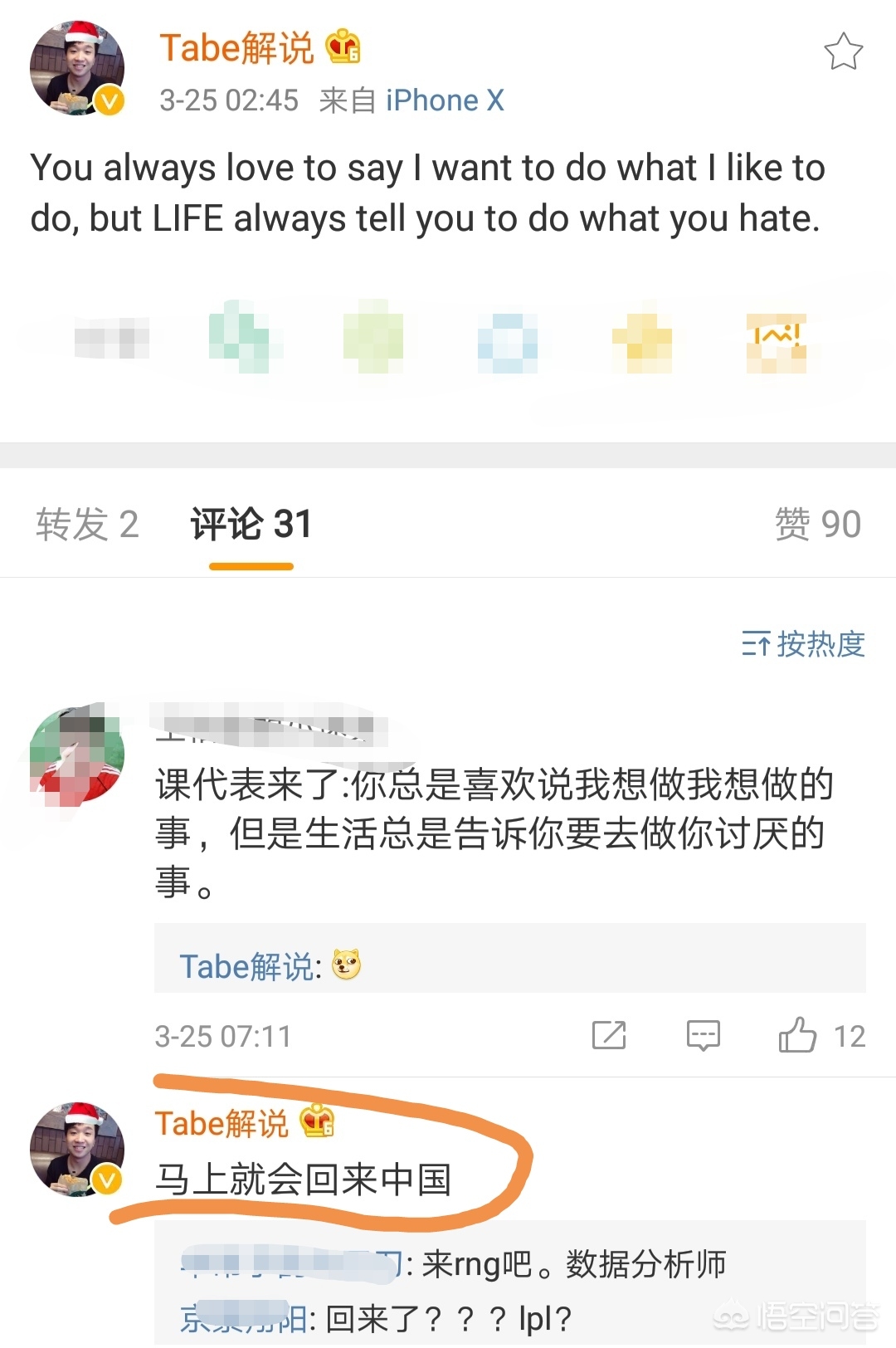Select the 评论 31 tab

[251, 525]
